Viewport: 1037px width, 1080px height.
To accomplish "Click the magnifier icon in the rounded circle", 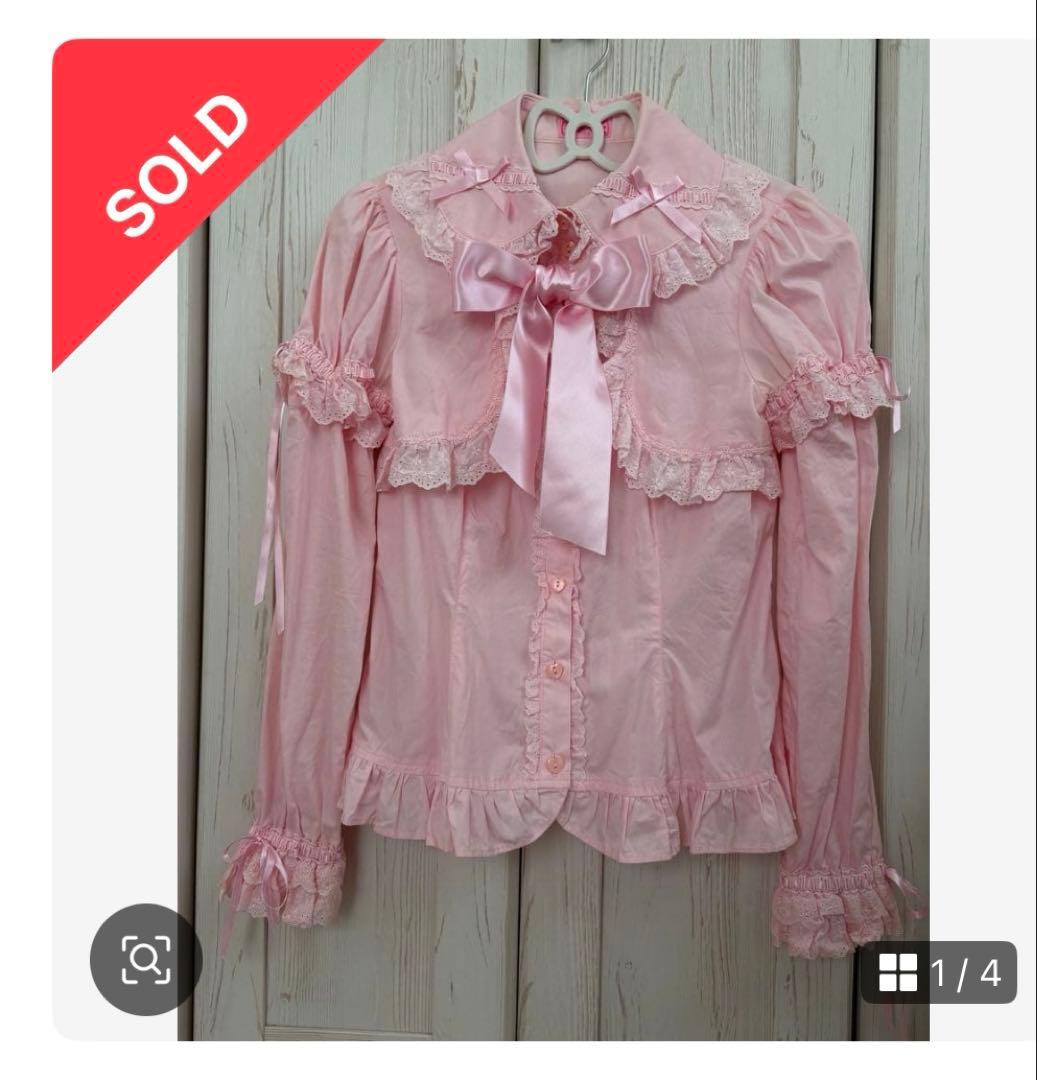I will (x=147, y=954).
